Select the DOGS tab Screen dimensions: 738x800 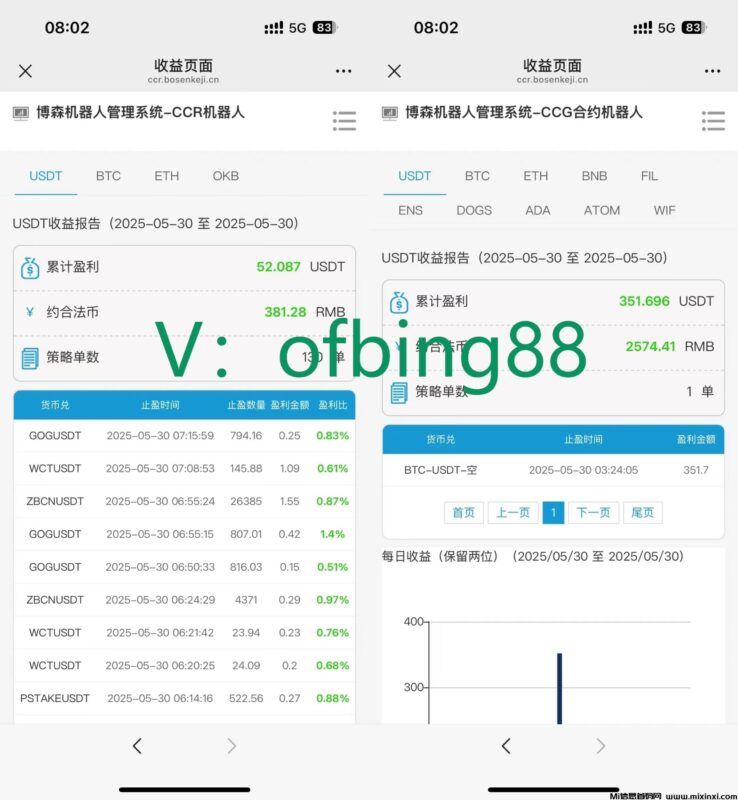click(x=474, y=210)
